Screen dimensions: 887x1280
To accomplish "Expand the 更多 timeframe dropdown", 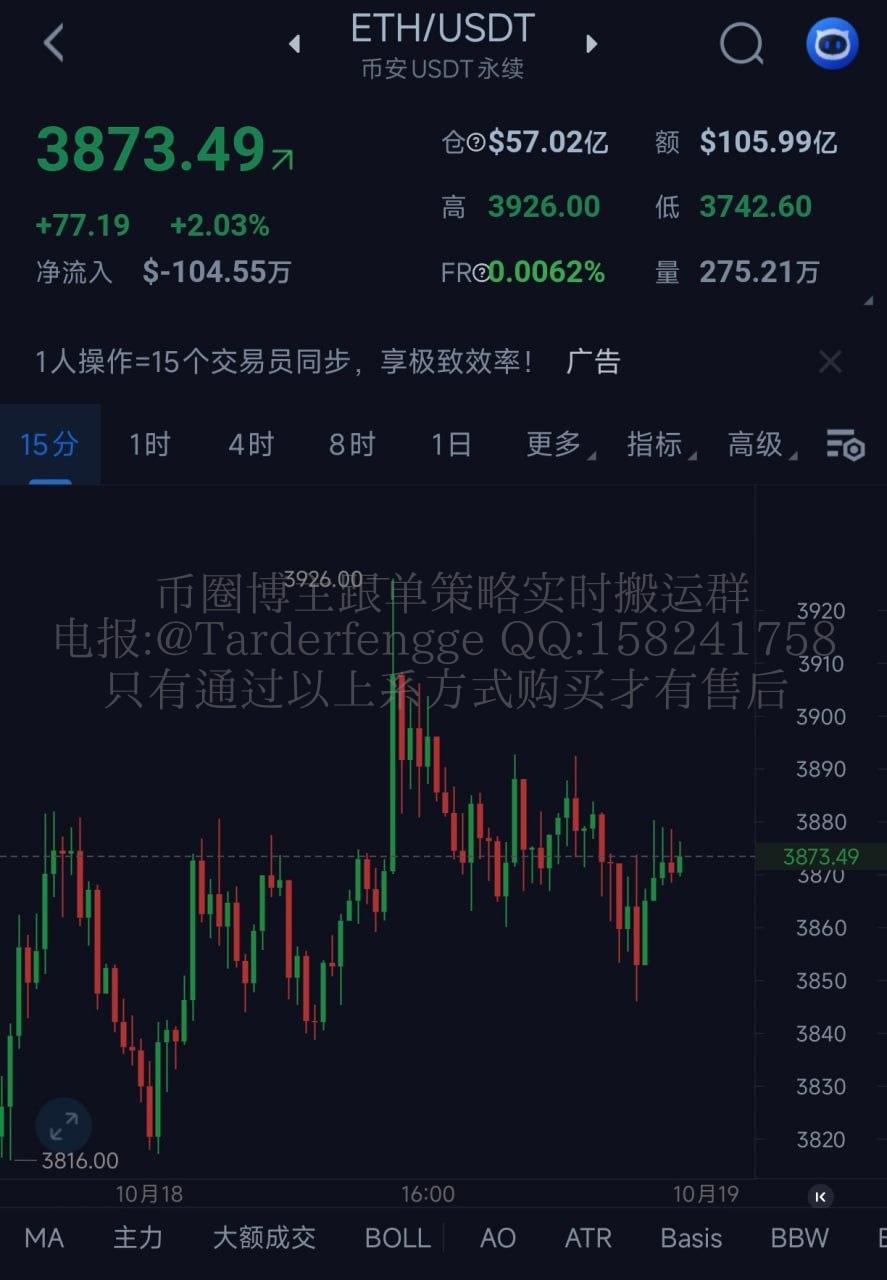I will [x=556, y=444].
